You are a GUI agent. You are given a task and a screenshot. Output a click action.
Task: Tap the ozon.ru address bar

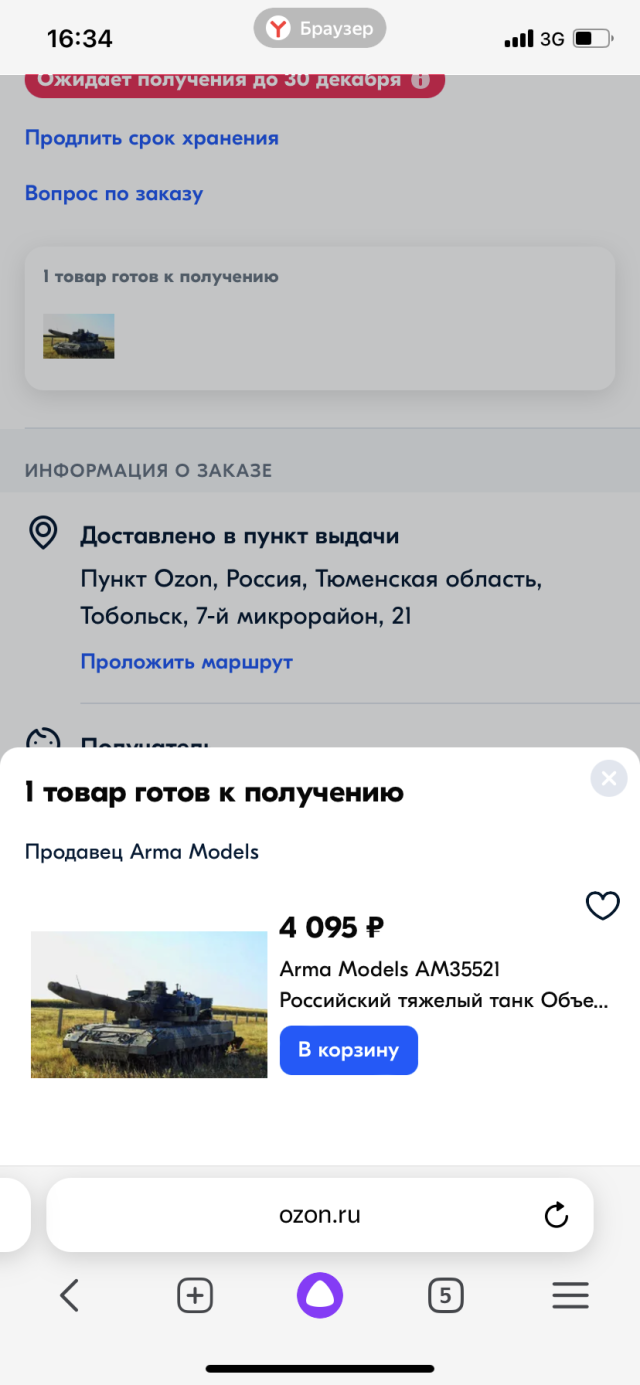[320, 1215]
